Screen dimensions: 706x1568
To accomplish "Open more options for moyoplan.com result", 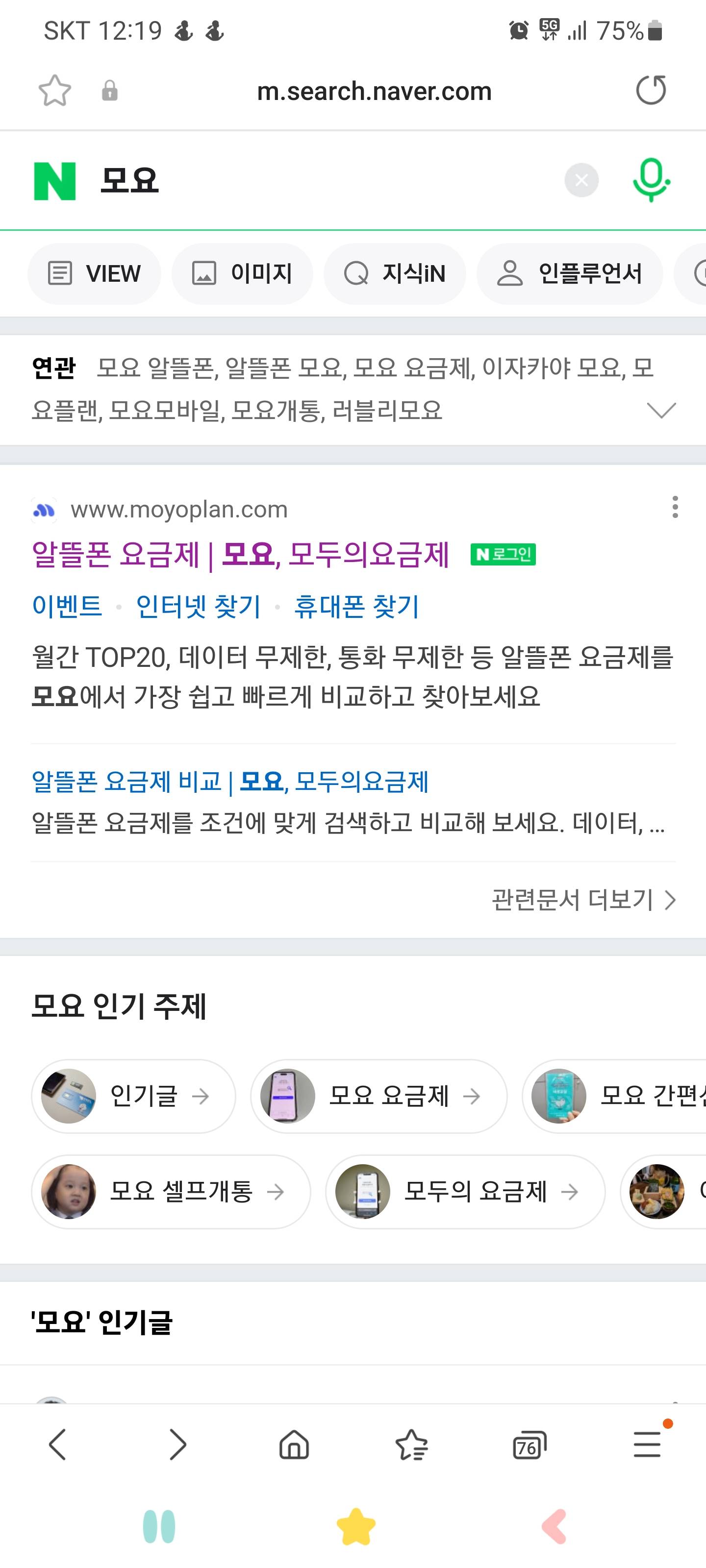I will 674,507.
